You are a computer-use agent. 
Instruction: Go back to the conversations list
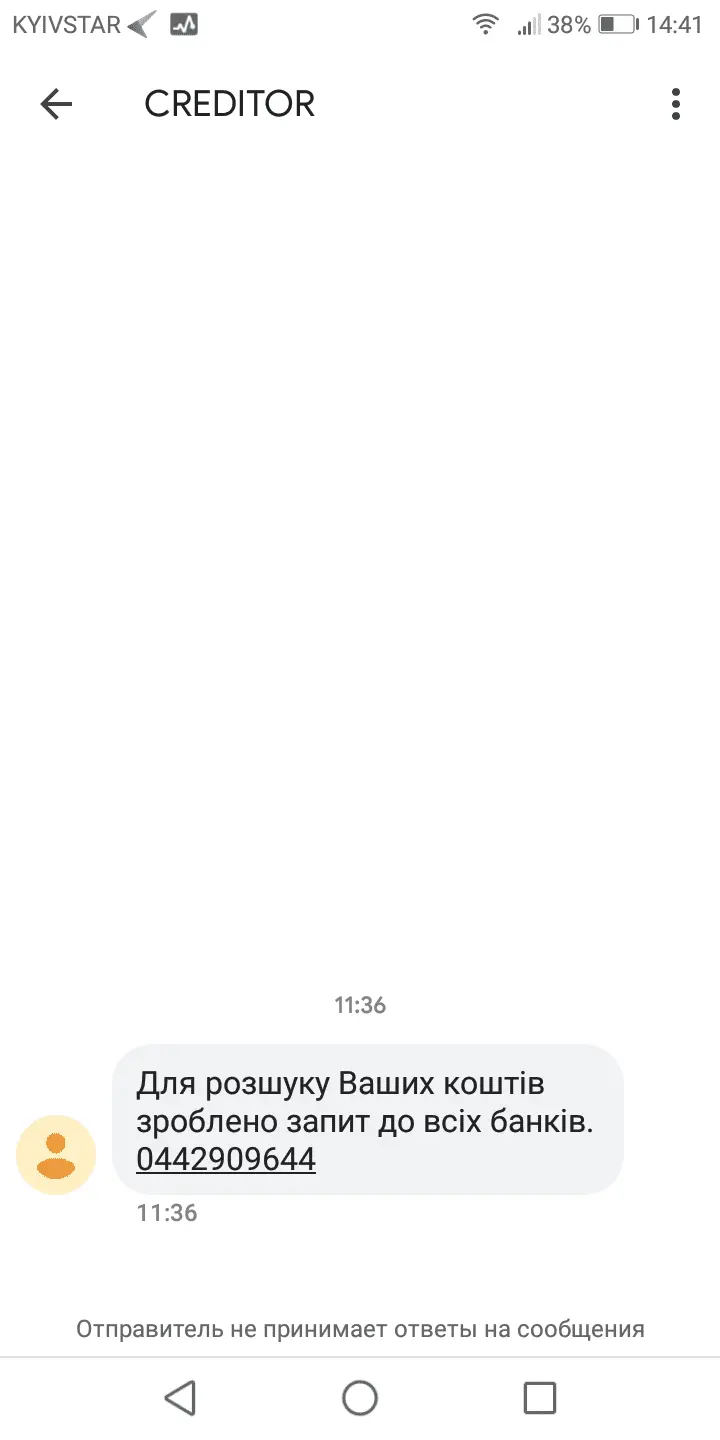(56, 104)
